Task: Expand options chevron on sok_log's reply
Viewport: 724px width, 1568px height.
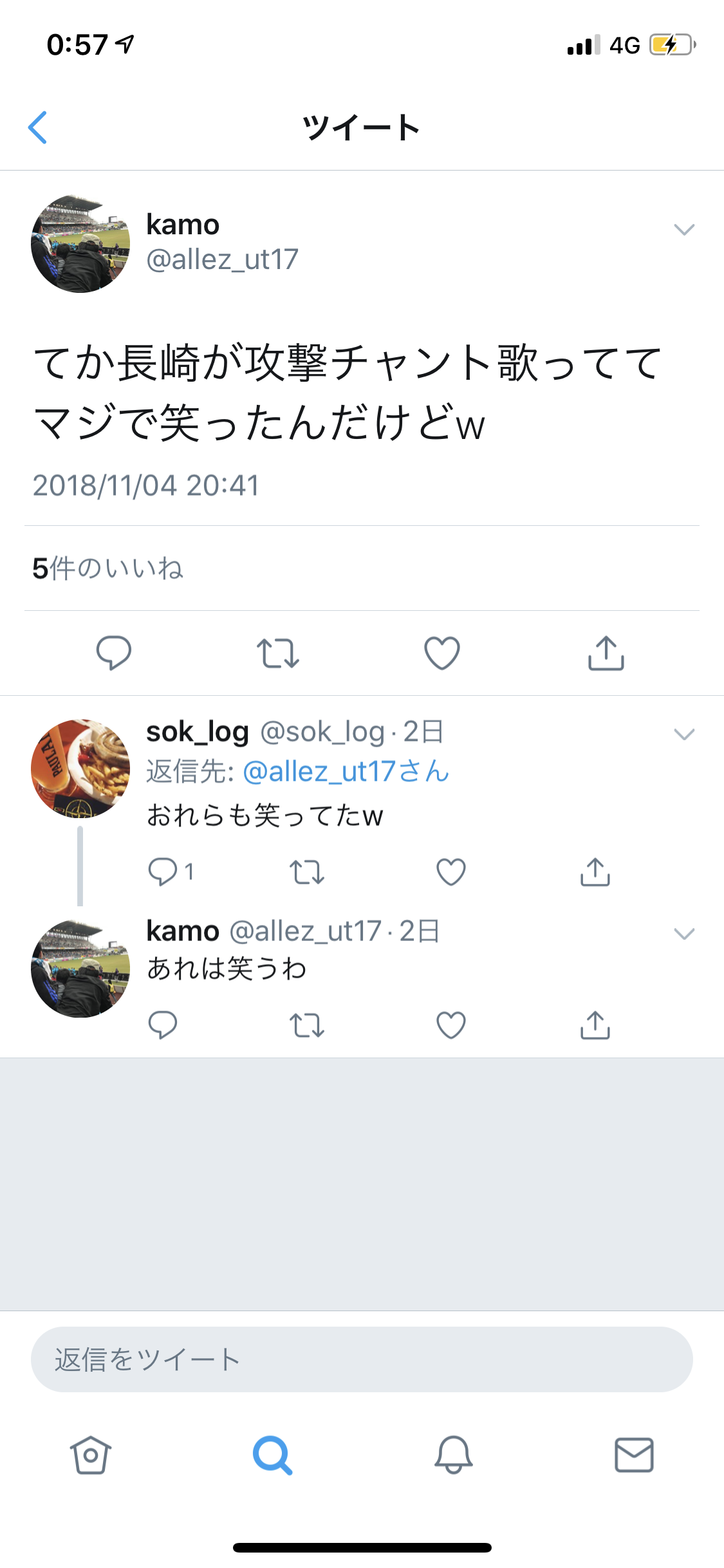Action: pyautogui.click(x=683, y=734)
